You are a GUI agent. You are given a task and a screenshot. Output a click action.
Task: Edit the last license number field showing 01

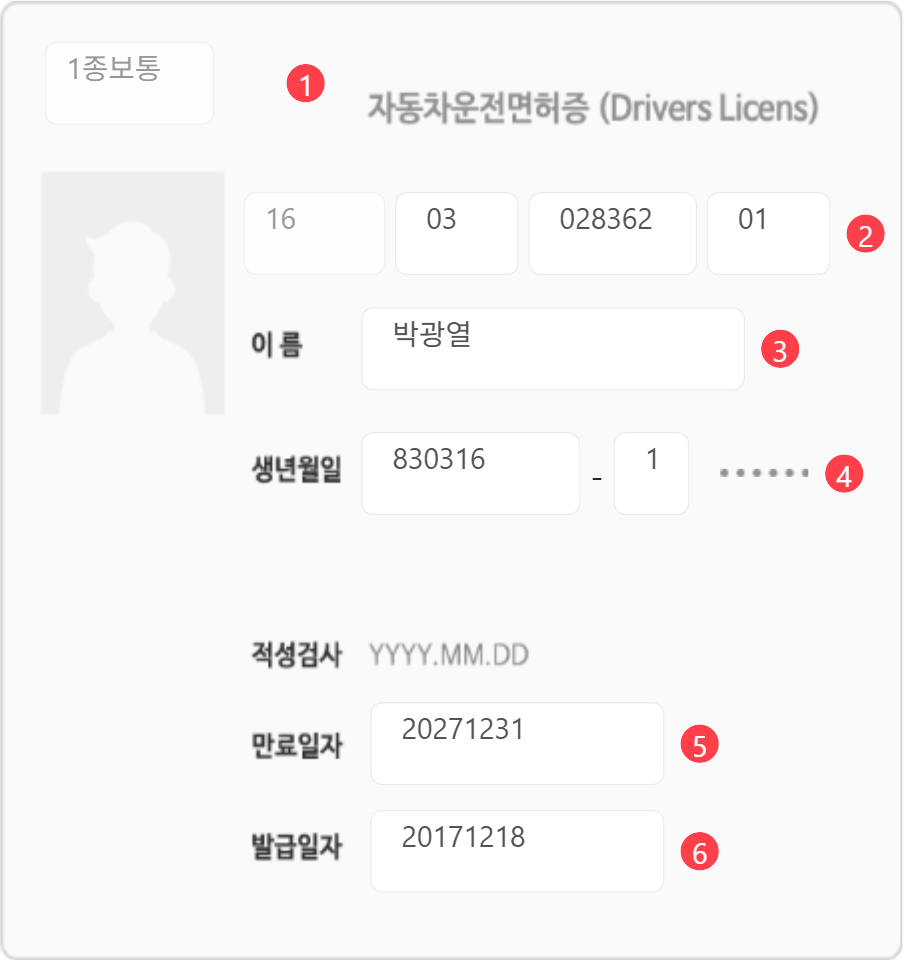(767, 233)
